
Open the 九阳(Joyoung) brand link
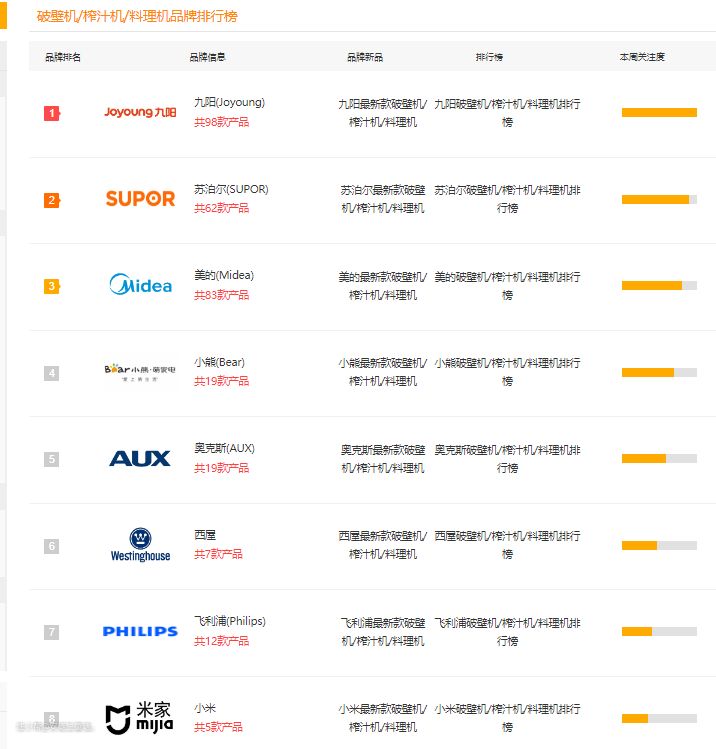point(229,102)
